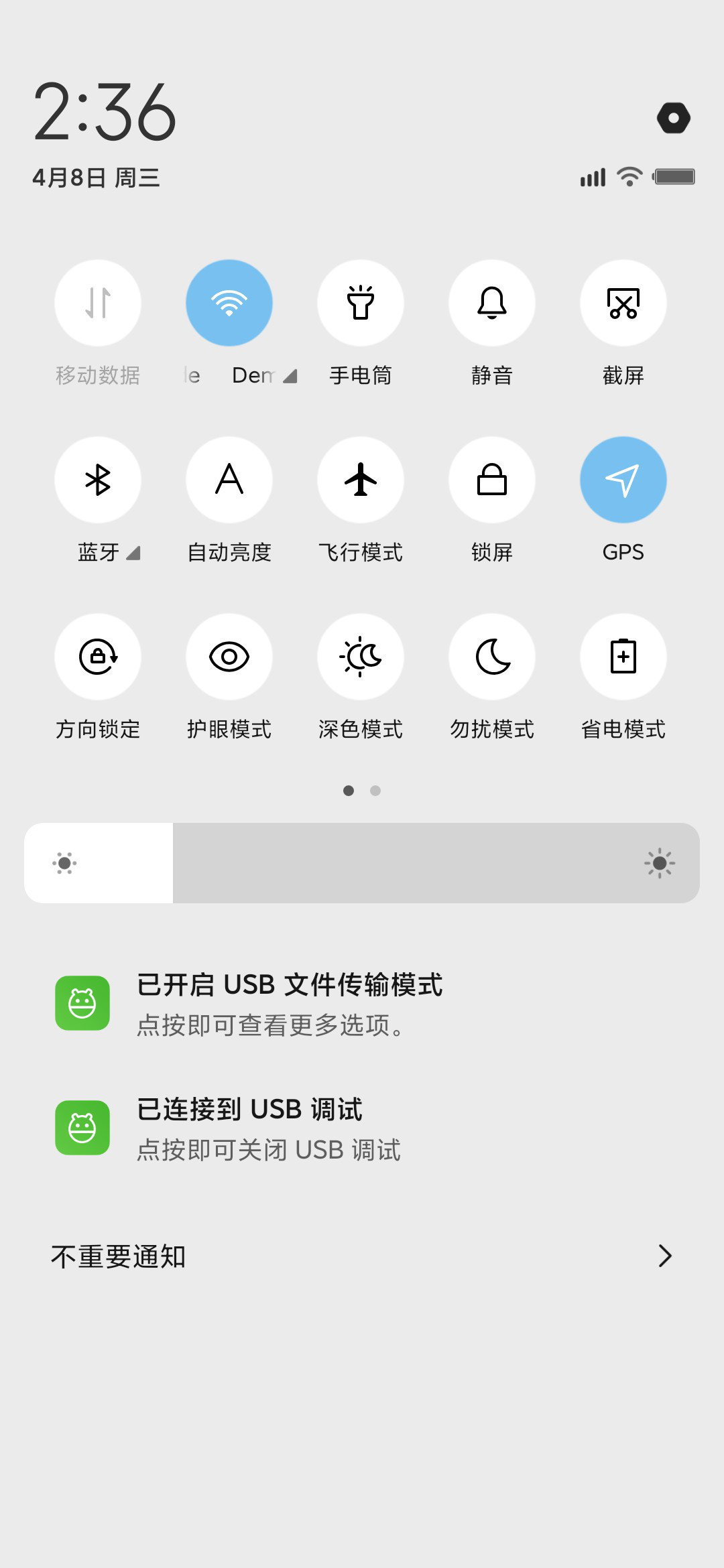This screenshot has width=724, height=1568.
Task: Tap the brightness slider bar
Action: coord(362,863)
